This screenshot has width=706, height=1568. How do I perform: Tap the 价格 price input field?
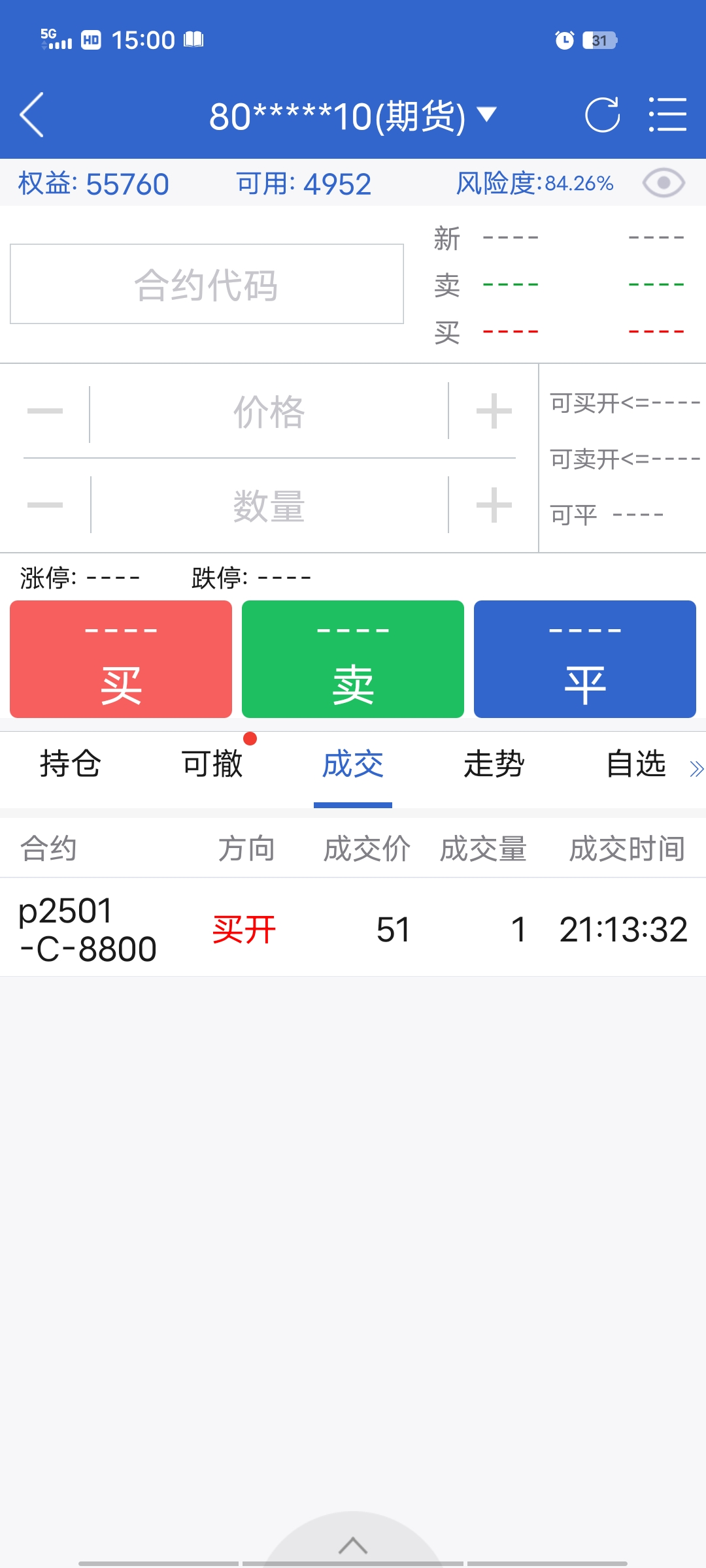(269, 412)
